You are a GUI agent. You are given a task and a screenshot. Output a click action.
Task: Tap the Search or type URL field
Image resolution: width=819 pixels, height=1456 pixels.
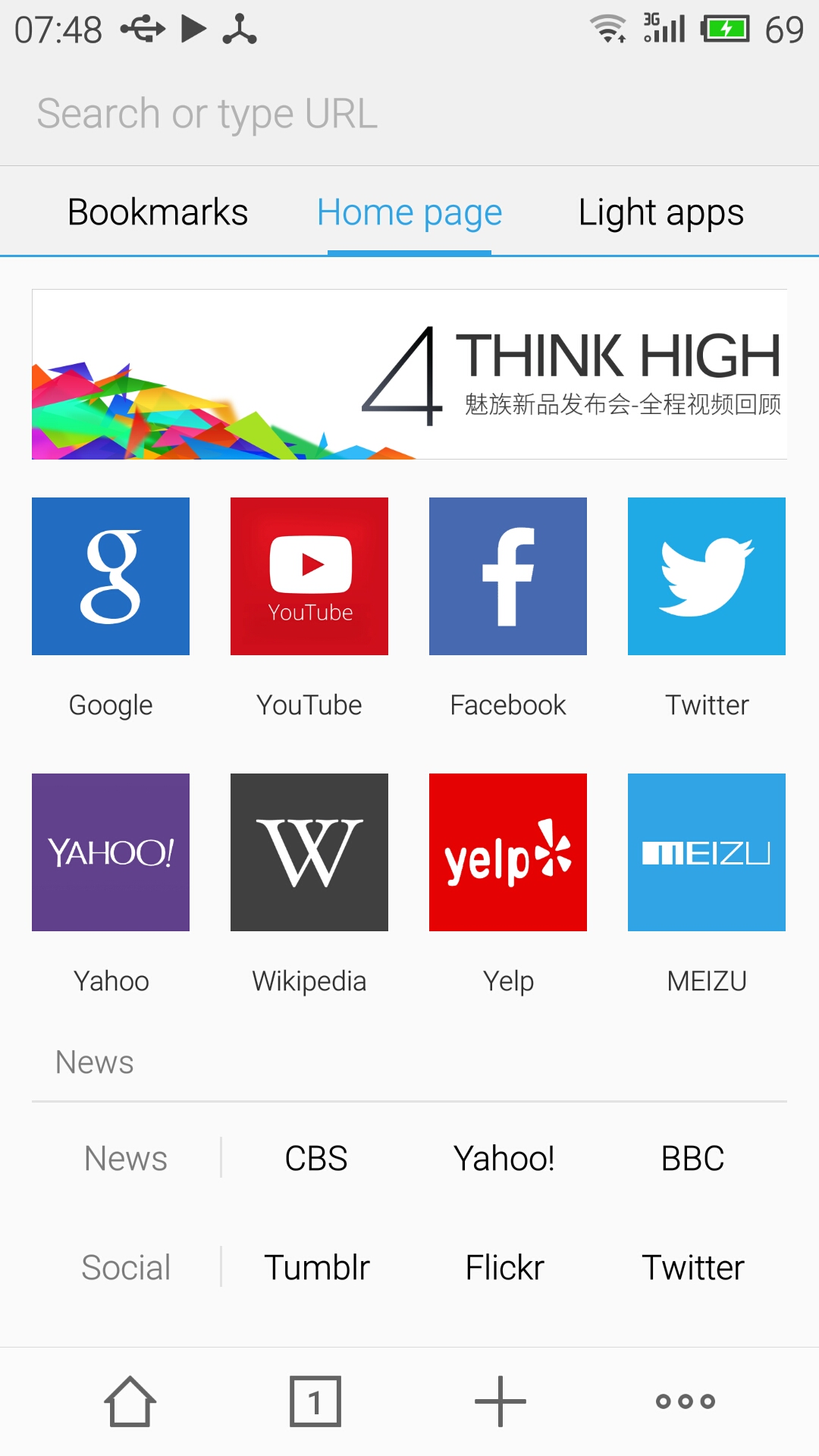point(409,114)
